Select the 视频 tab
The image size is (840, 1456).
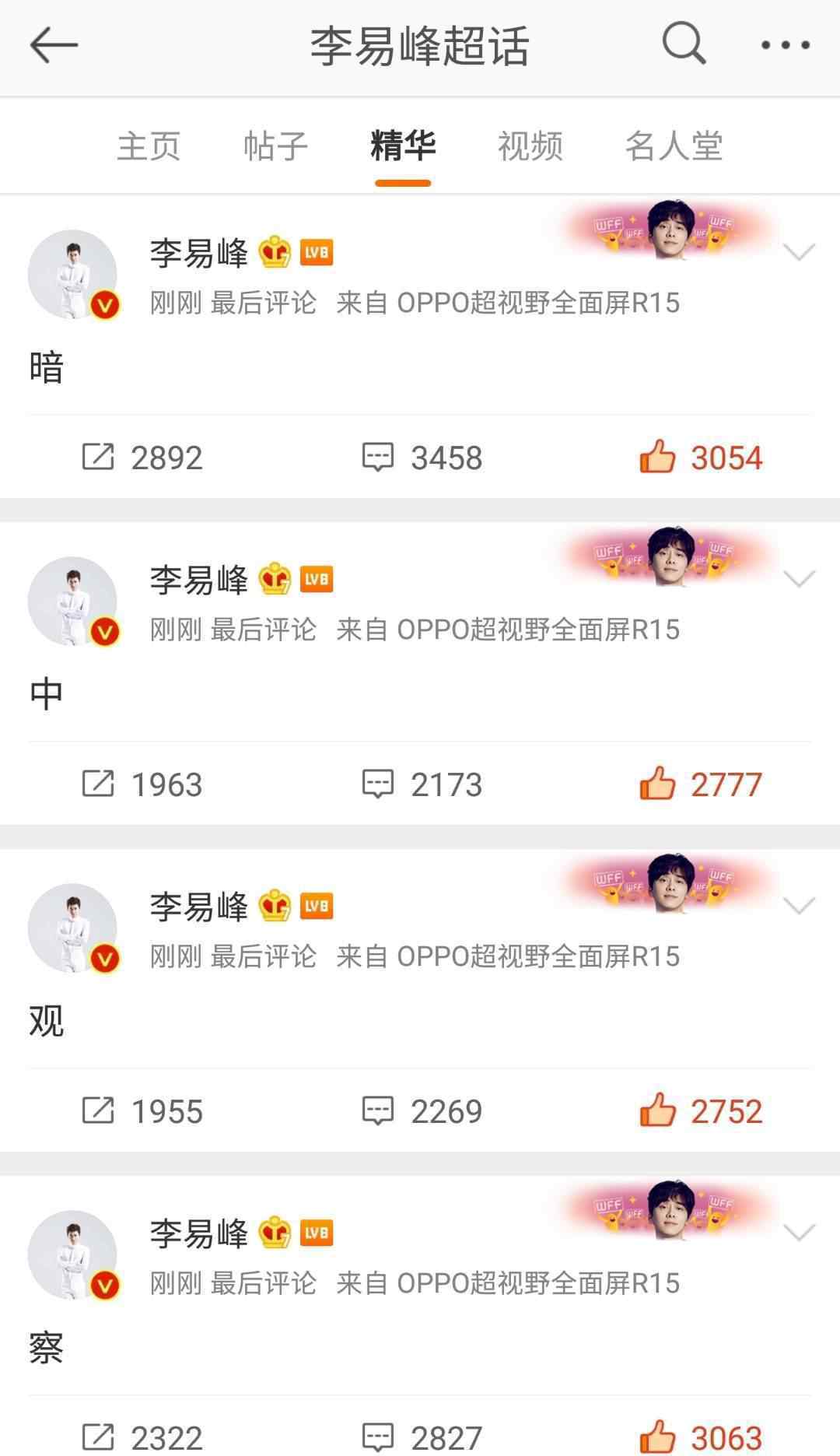[530, 146]
